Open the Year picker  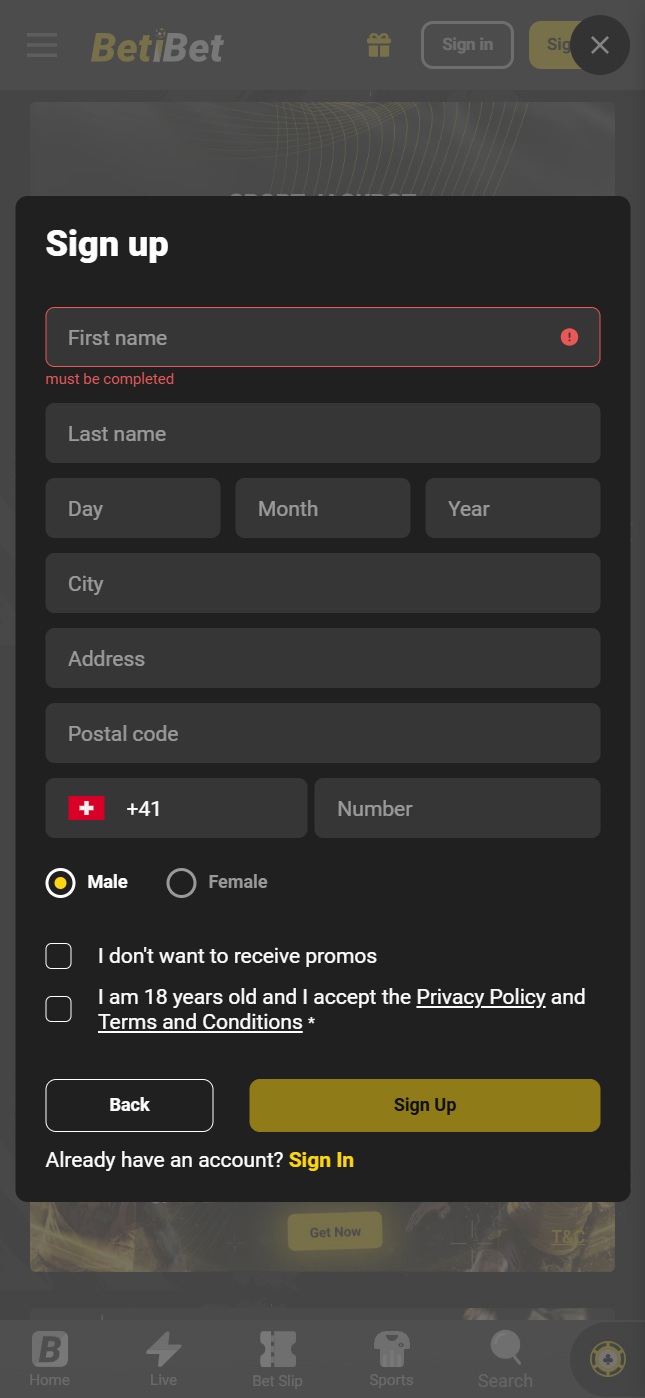point(513,508)
